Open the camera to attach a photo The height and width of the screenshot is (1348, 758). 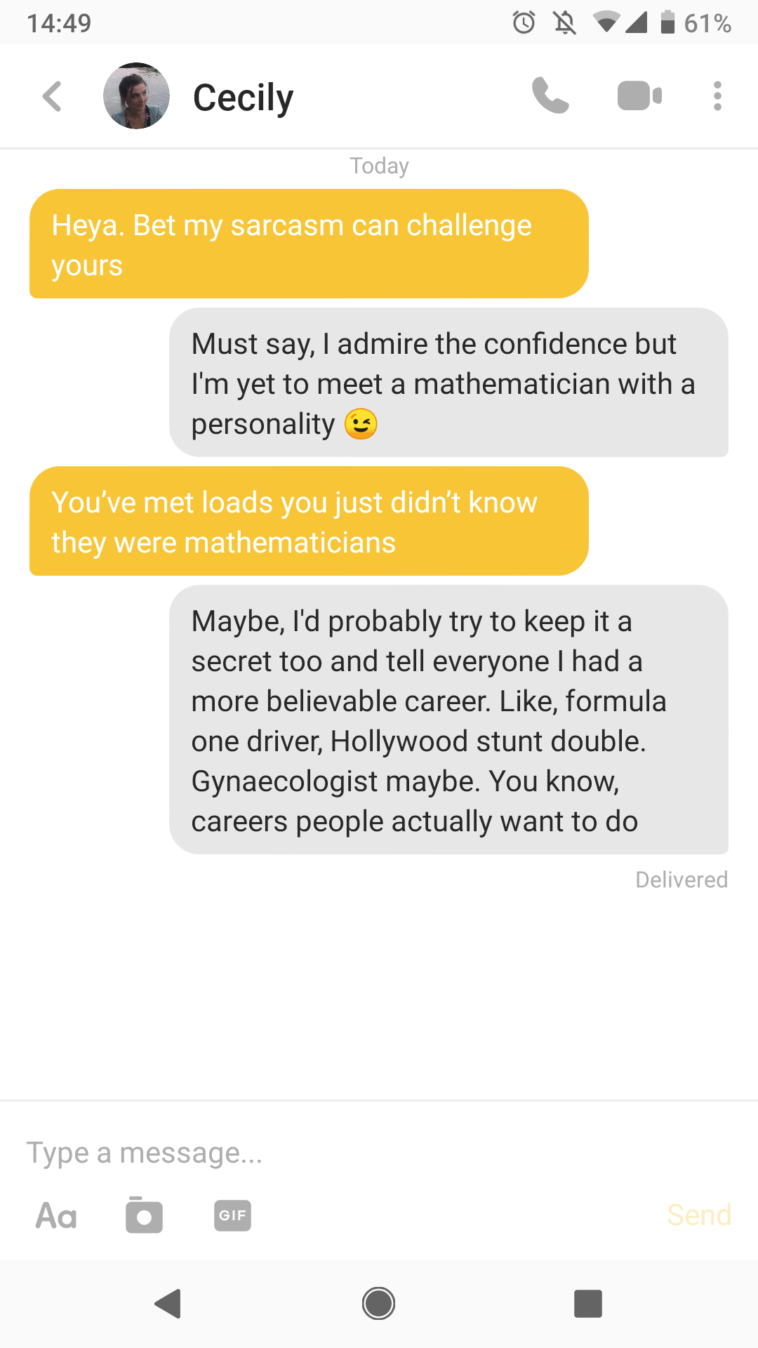(x=144, y=1215)
